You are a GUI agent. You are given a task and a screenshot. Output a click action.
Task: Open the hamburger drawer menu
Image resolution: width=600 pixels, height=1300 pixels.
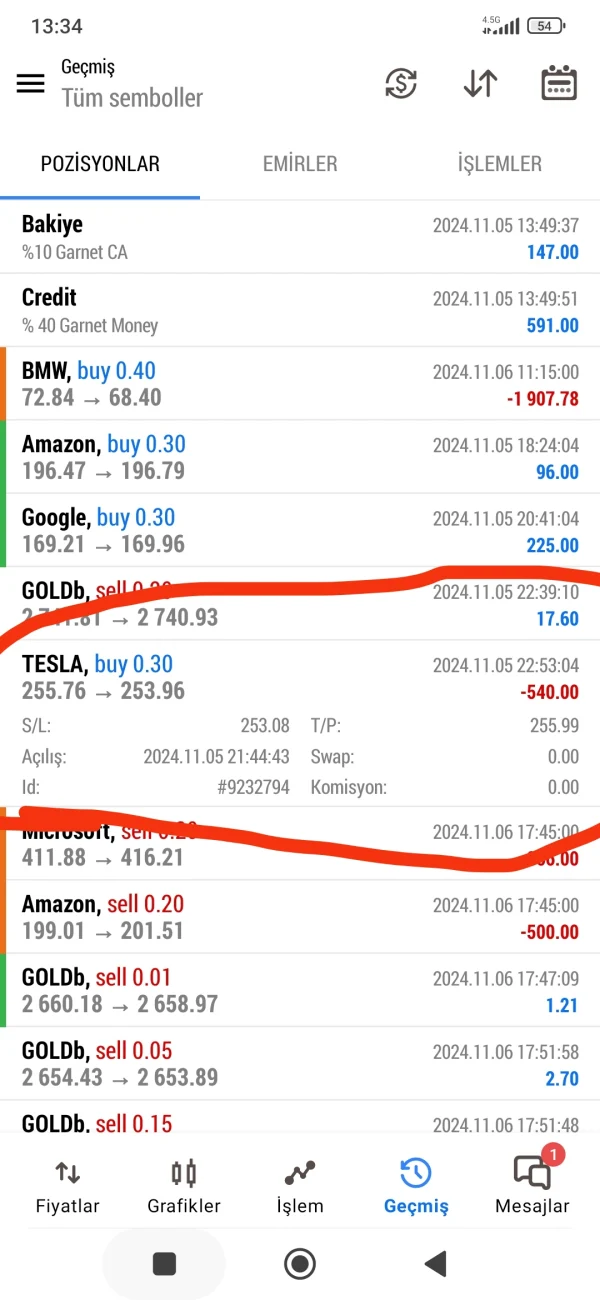click(x=31, y=84)
